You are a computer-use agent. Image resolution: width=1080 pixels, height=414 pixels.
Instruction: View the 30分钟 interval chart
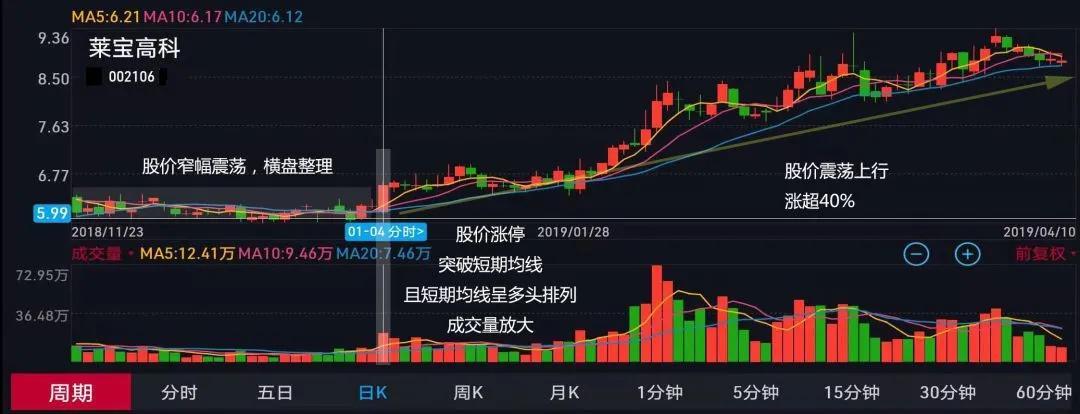[x=945, y=393]
